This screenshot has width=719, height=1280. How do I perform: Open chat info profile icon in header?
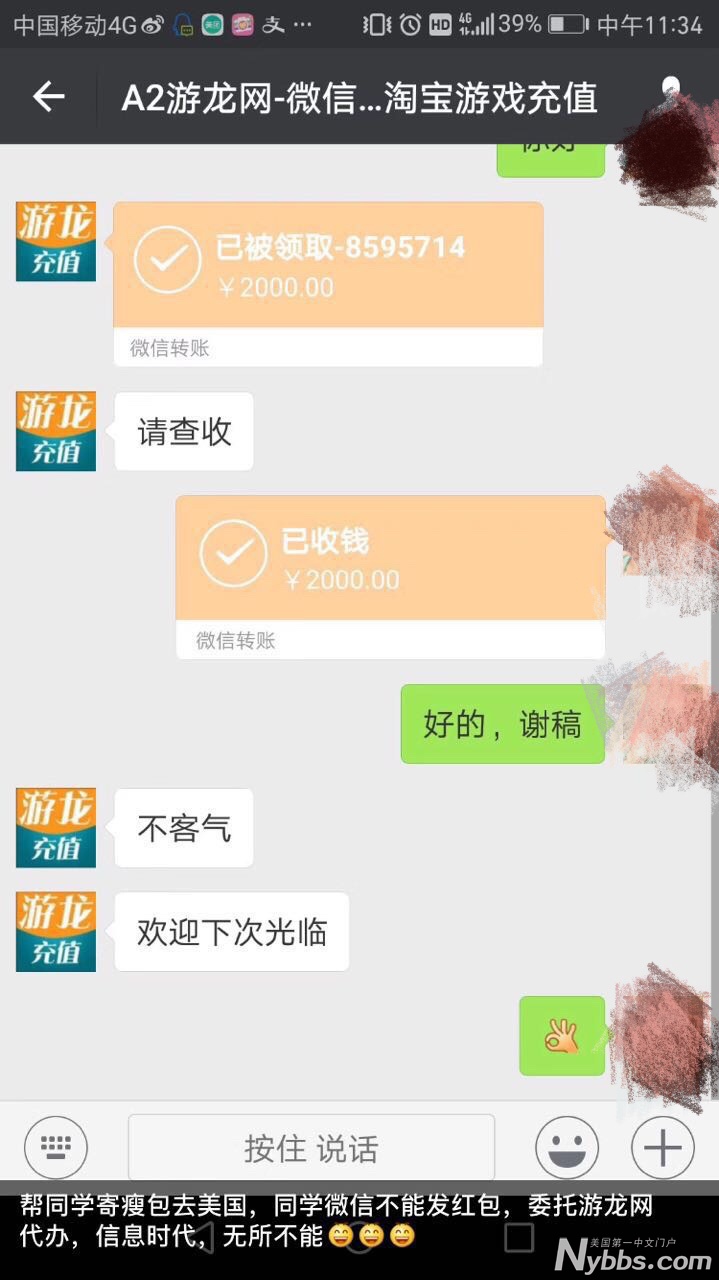[672, 95]
